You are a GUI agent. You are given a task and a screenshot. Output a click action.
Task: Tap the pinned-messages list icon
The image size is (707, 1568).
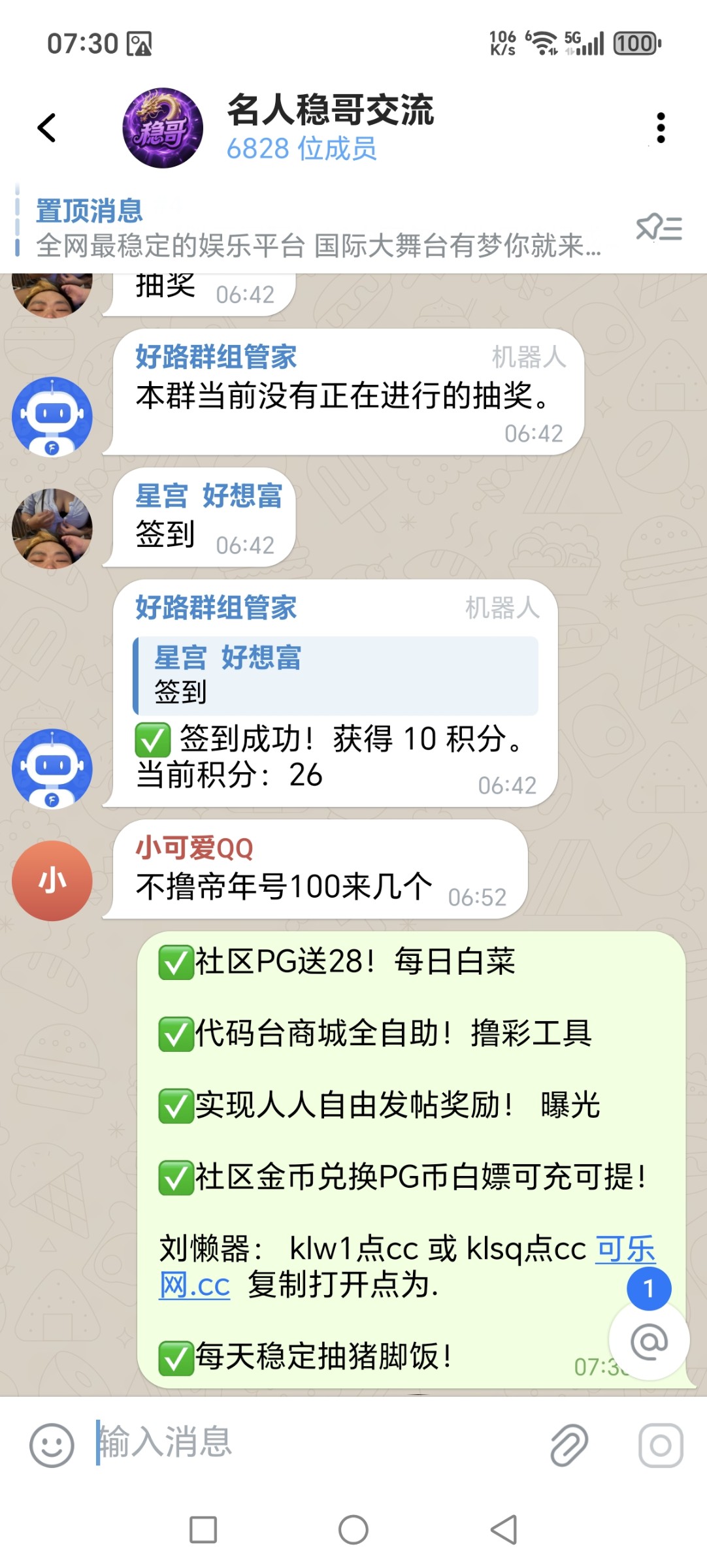coord(660,229)
